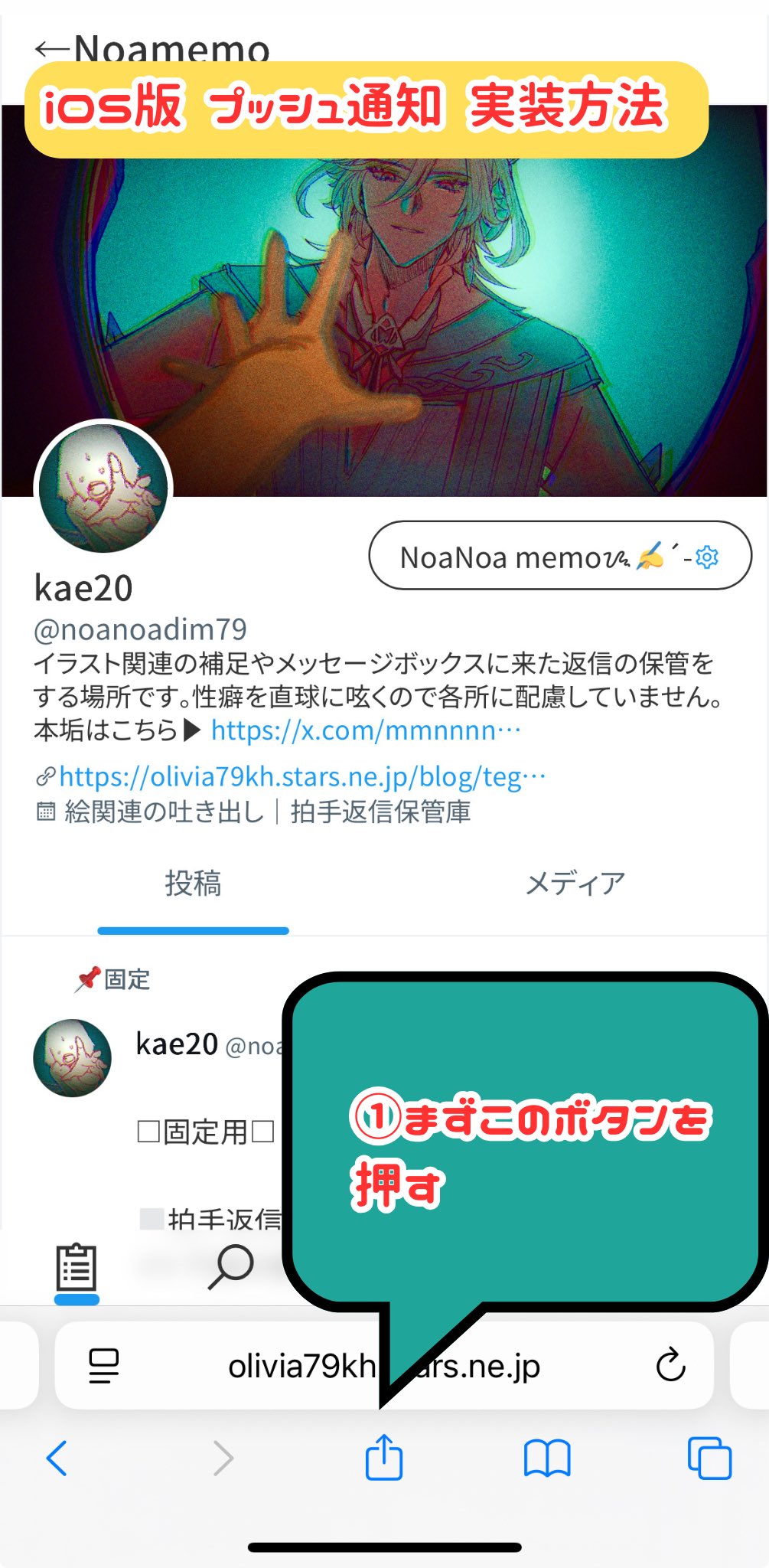769x1568 pixels.
Task: Open Safari page settings icon in address bar
Action: click(104, 1366)
